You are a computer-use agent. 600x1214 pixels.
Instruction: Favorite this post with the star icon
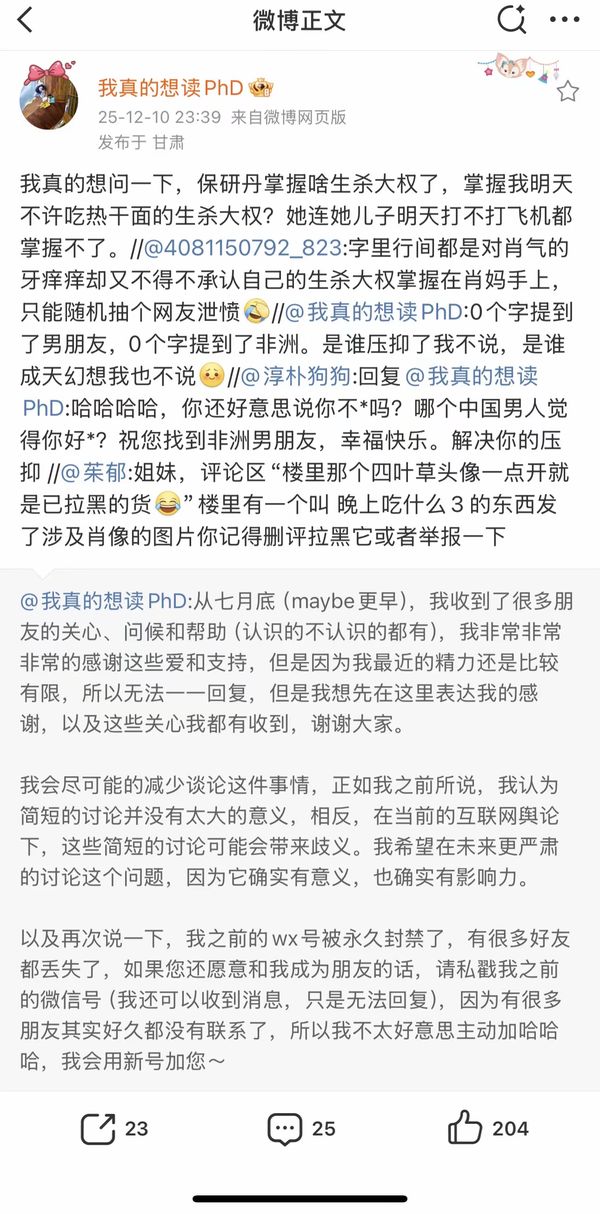[x=567, y=92]
